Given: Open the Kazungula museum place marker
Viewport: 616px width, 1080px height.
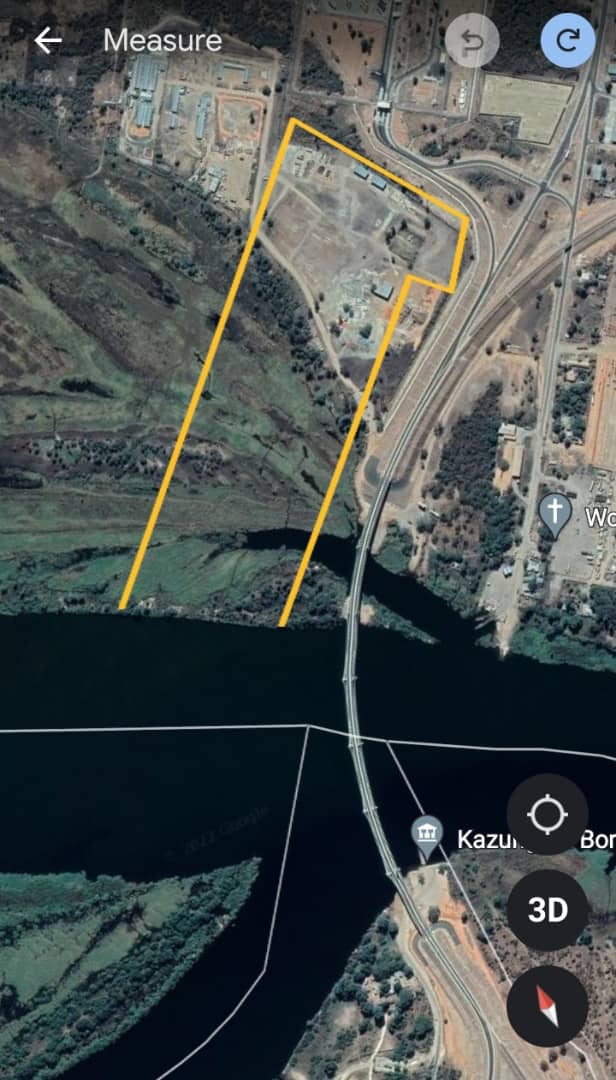Looking at the screenshot, I should (428, 835).
